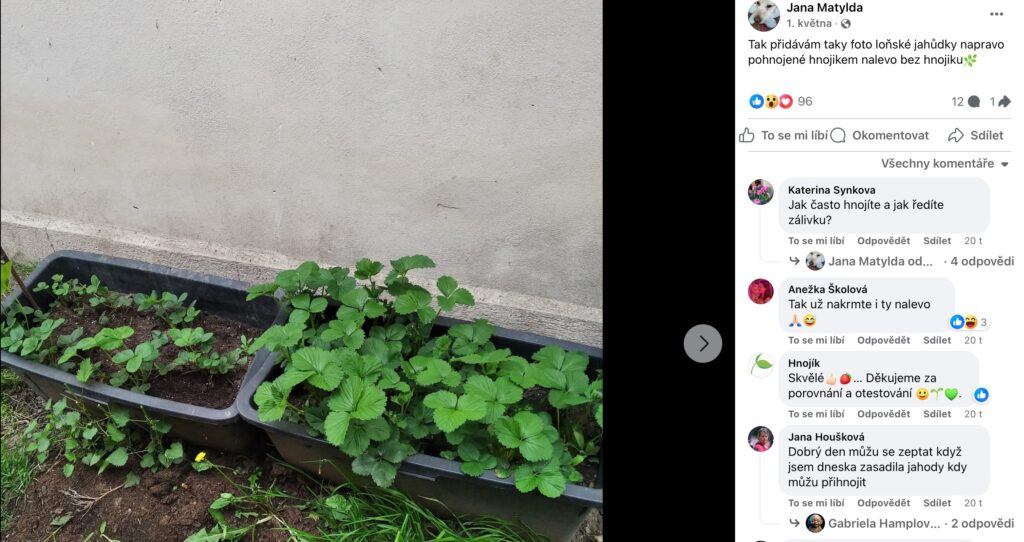Open Jana Matylda's profile name
Screen dimensions: 1024x542
pos(824,8)
